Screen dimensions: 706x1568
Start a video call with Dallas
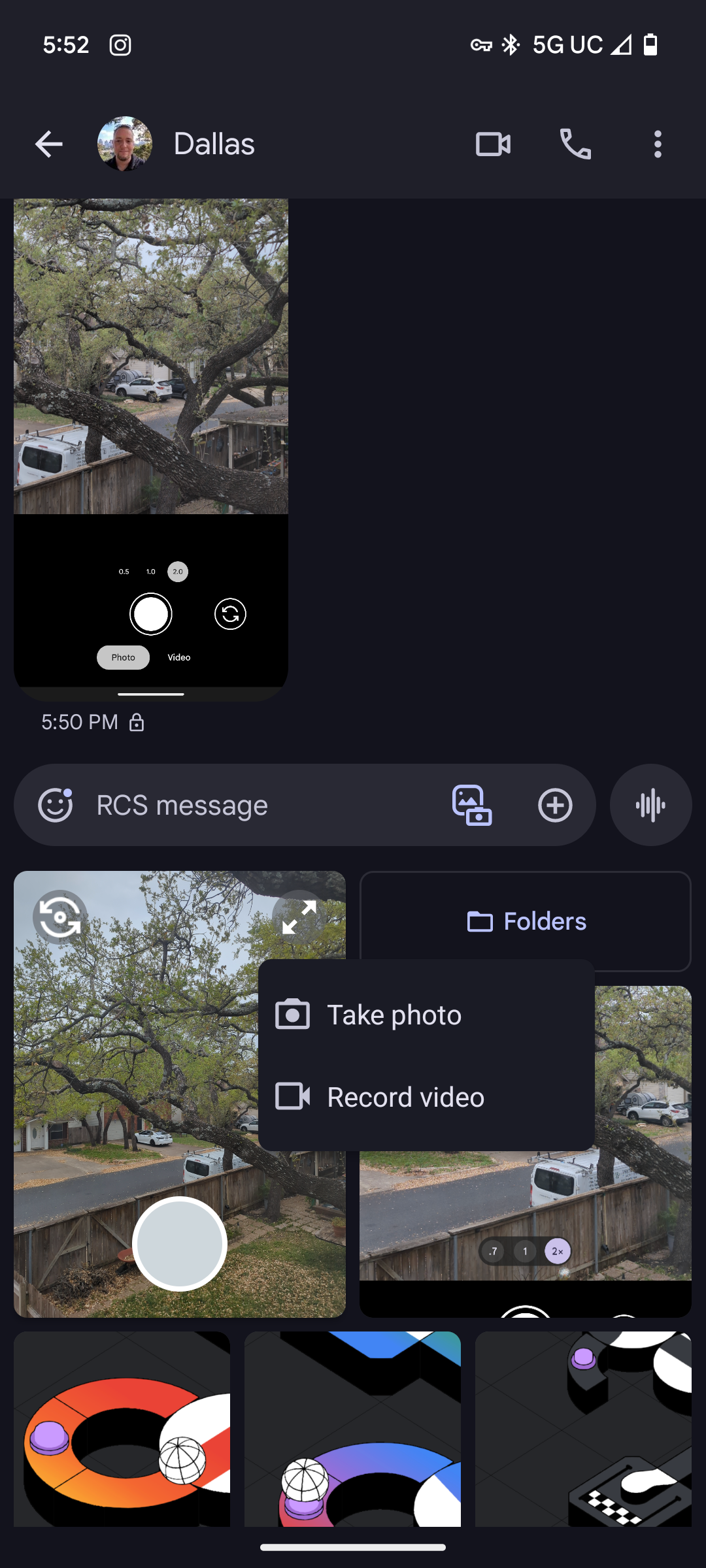[x=493, y=144]
